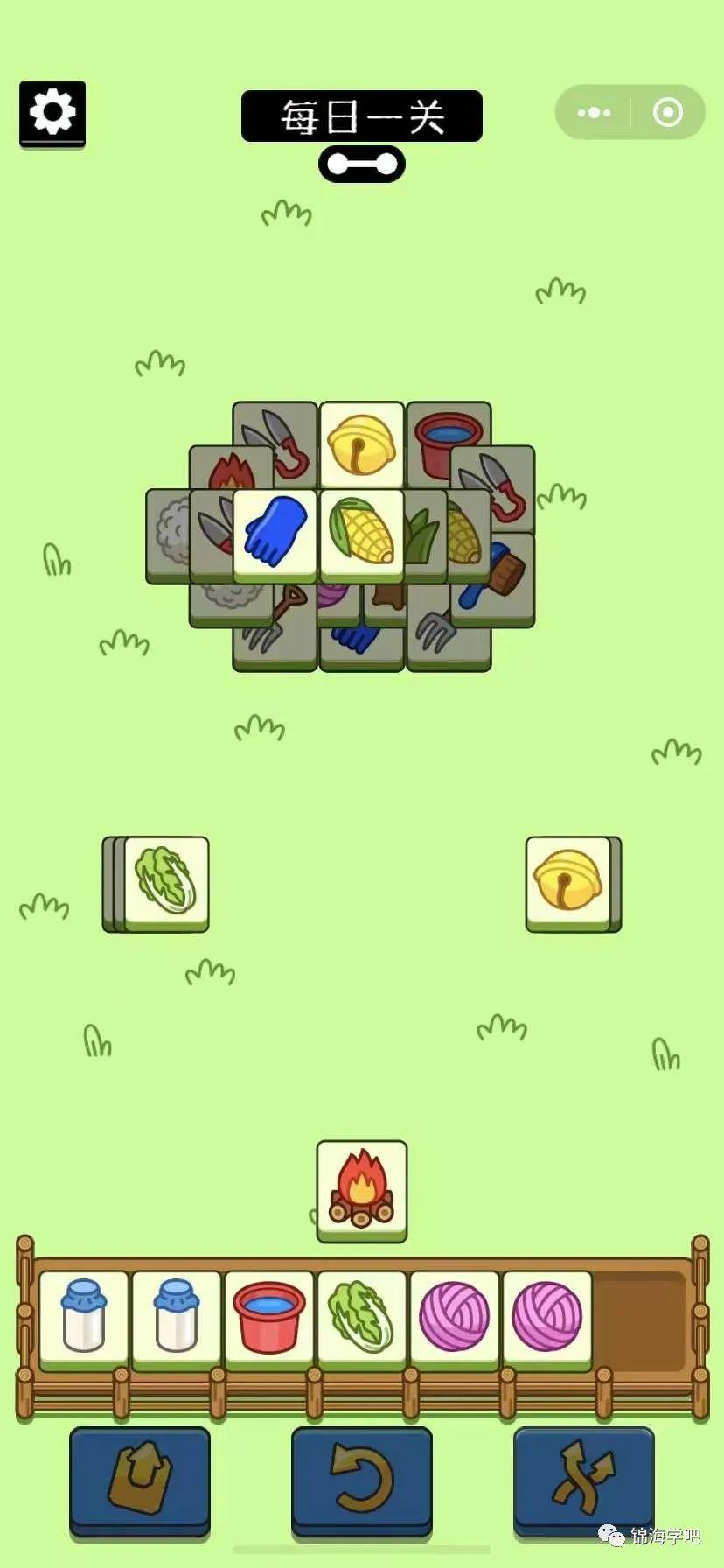The image size is (724, 1568).
Task: Select the corn tile on top
Action: point(362,533)
